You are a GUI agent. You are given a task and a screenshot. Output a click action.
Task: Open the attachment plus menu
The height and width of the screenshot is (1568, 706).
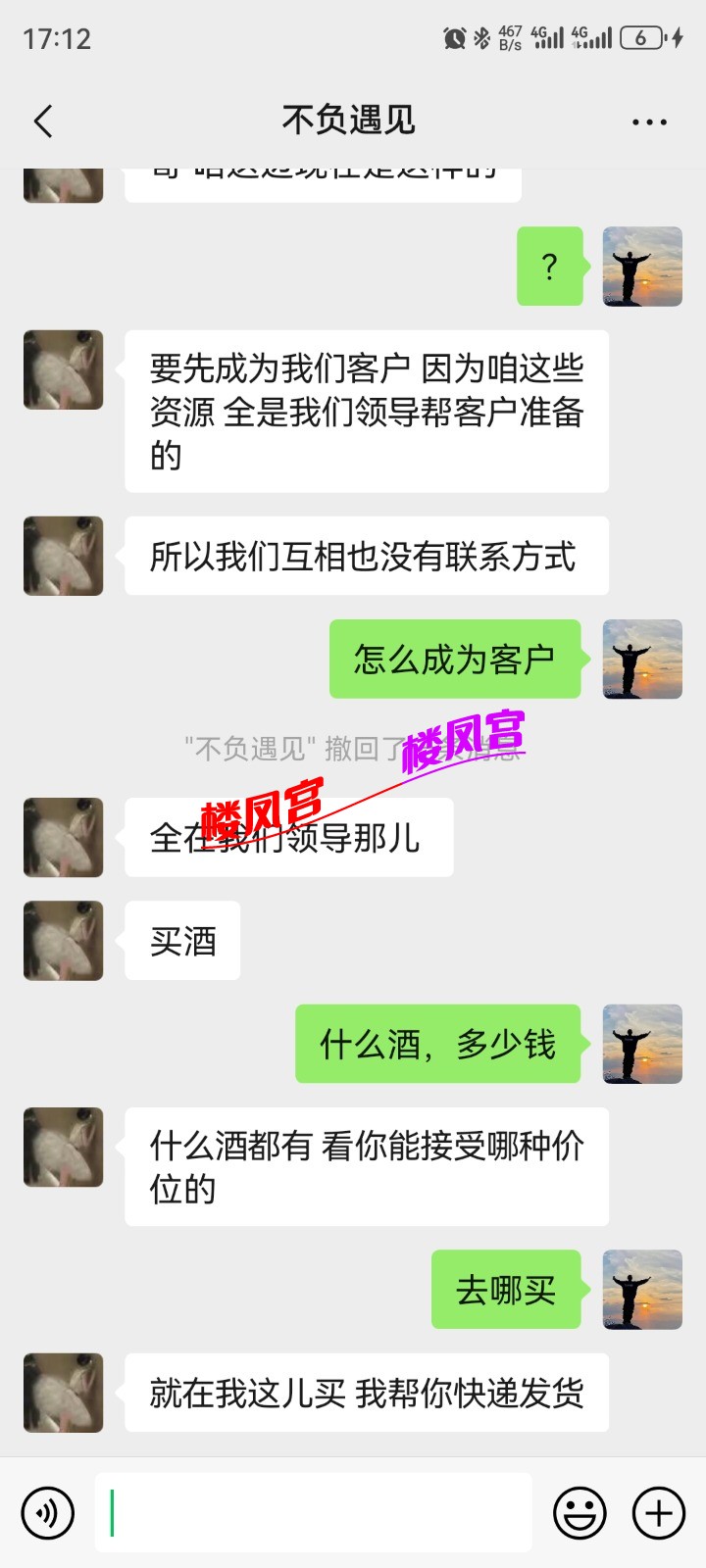[658, 1512]
